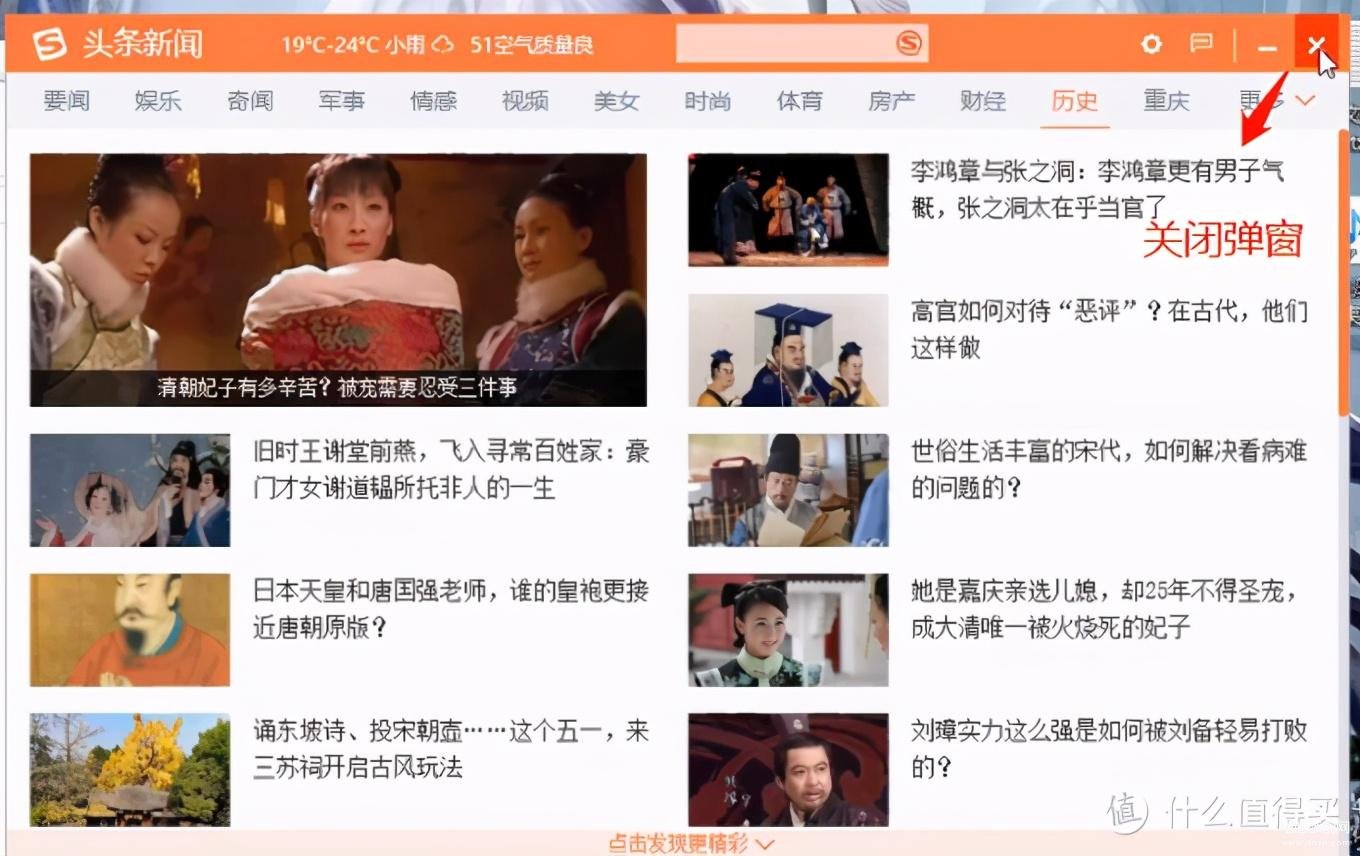Switch to the 重庆 tab
The width and height of the screenshot is (1360, 856).
1167,101
